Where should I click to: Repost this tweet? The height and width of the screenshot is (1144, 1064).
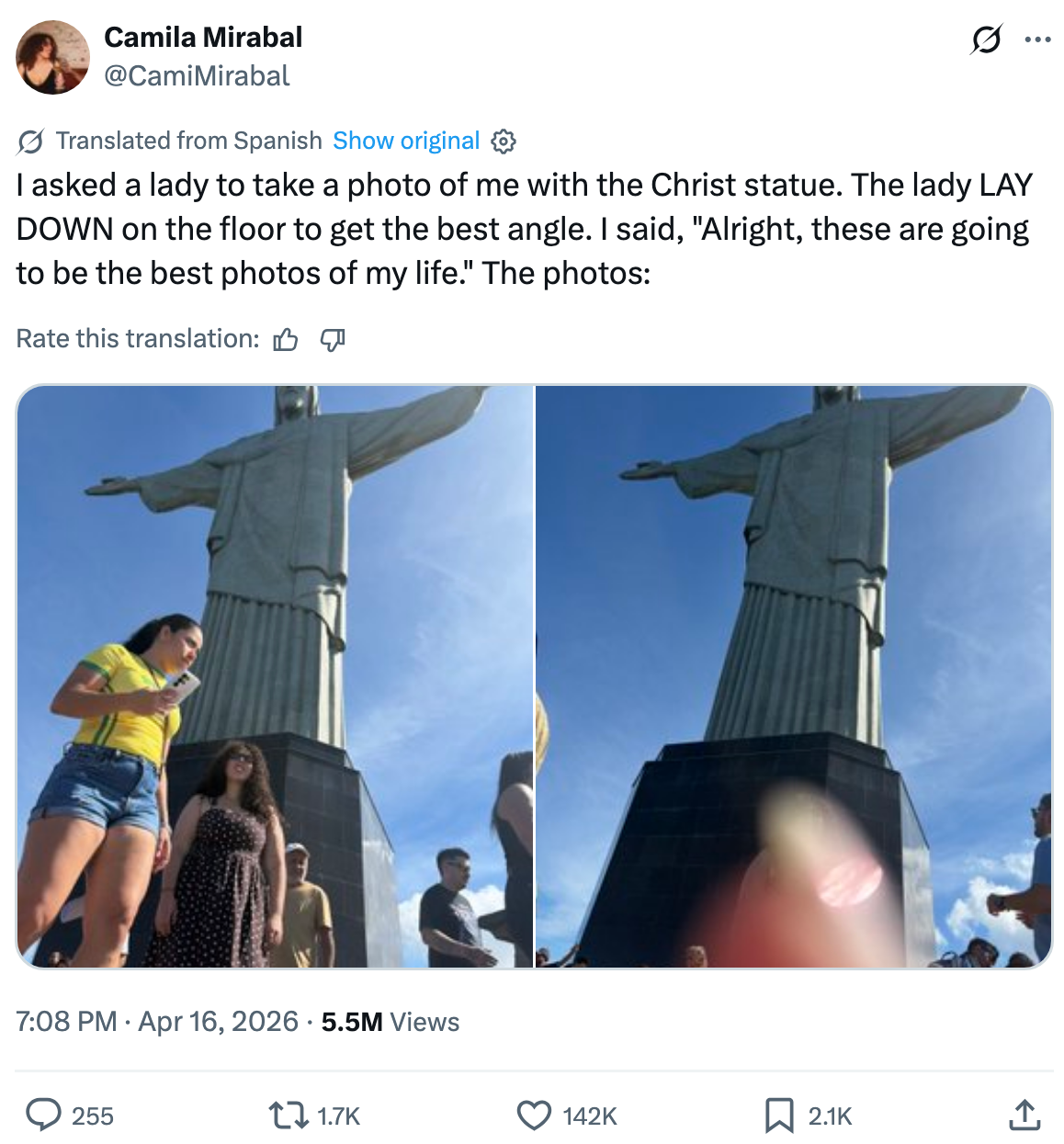pyautogui.click(x=288, y=1116)
